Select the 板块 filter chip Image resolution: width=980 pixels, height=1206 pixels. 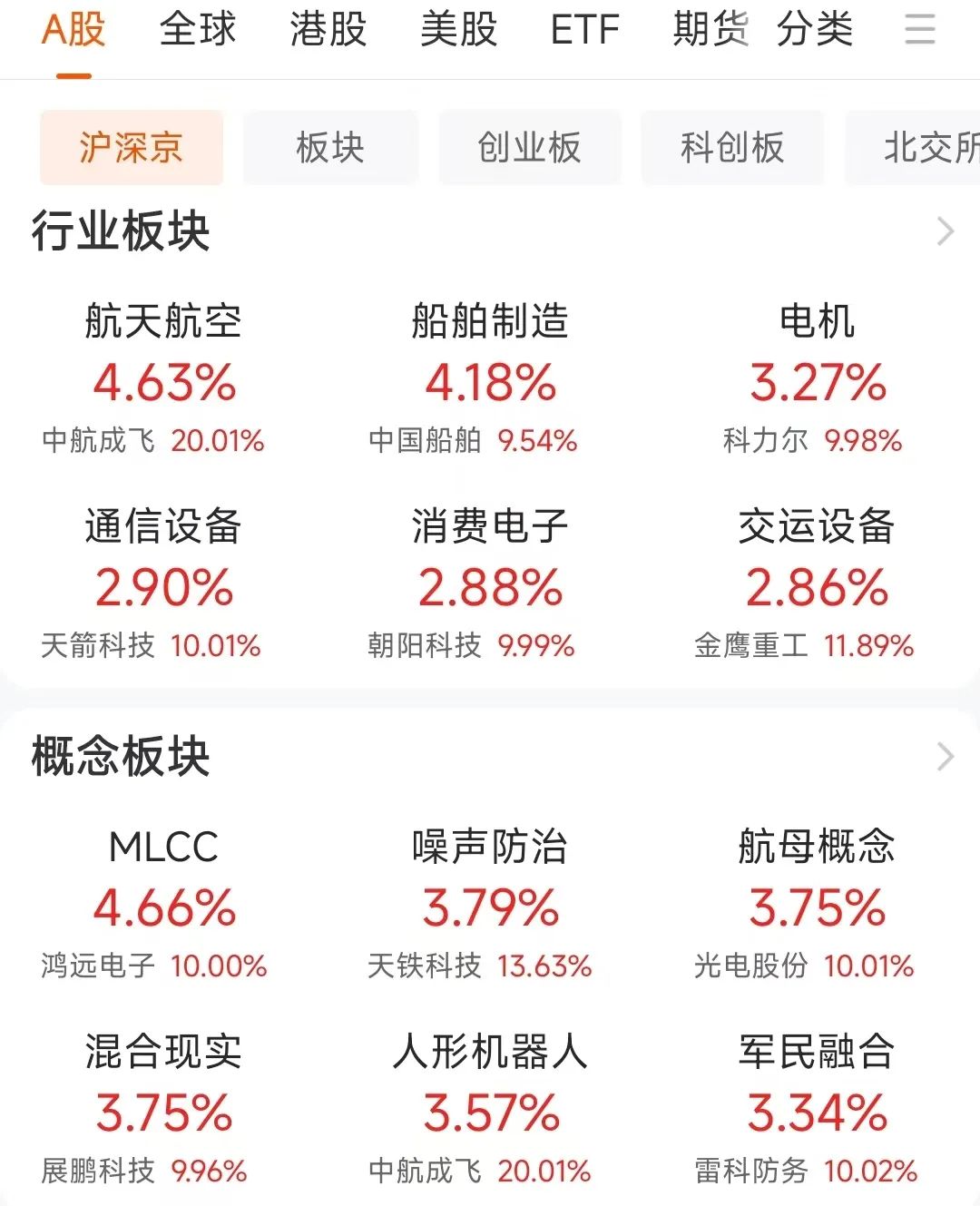click(330, 147)
